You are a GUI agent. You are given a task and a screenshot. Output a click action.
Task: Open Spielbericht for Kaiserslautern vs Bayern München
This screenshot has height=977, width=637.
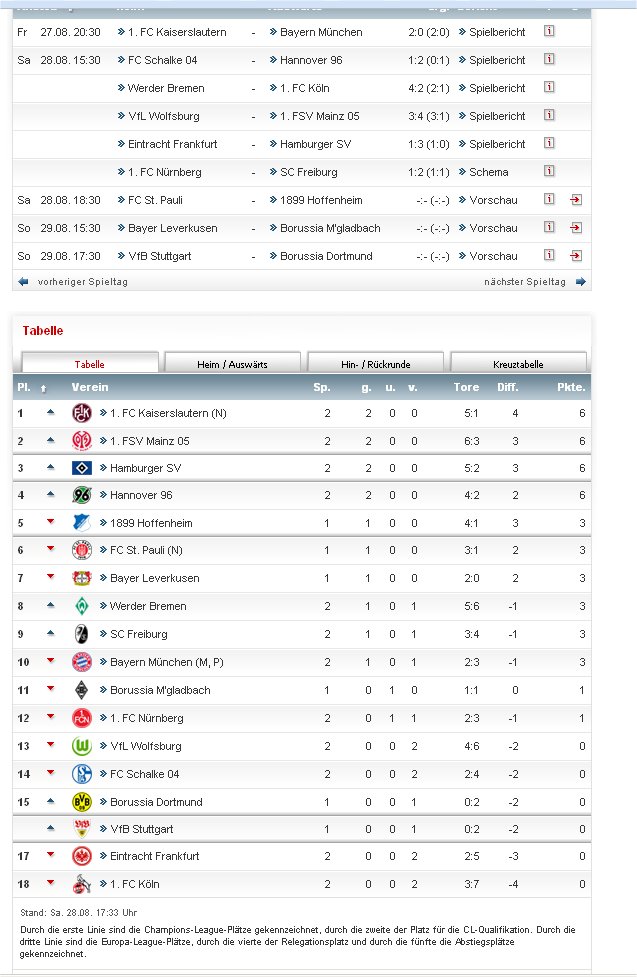click(x=497, y=32)
